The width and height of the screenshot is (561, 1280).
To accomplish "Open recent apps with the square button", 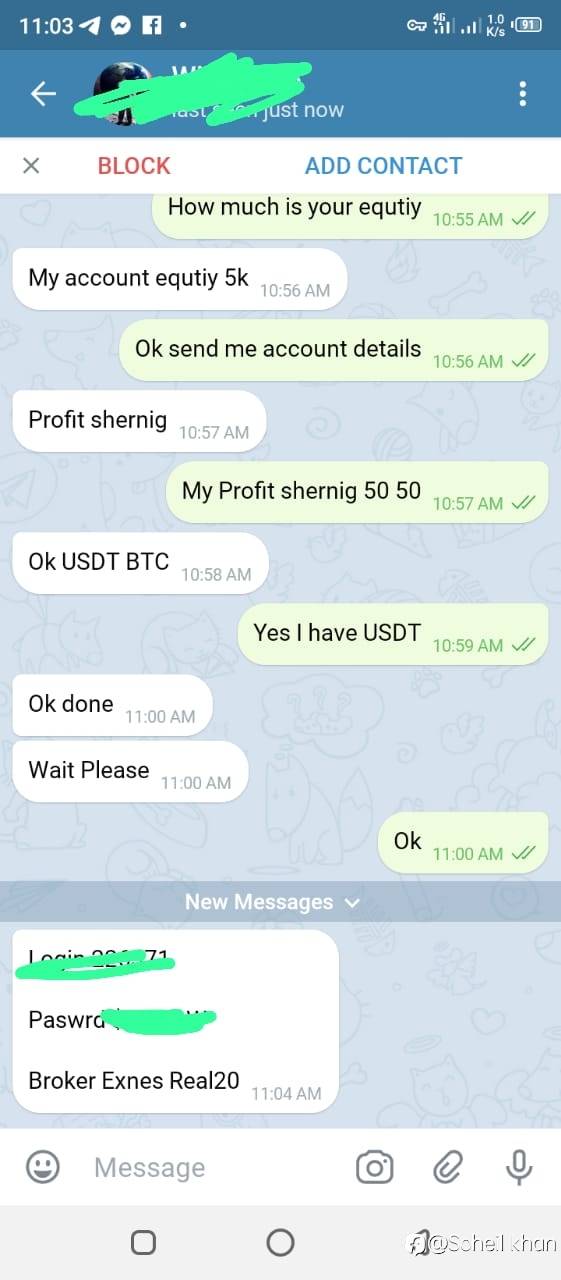I will (143, 1242).
